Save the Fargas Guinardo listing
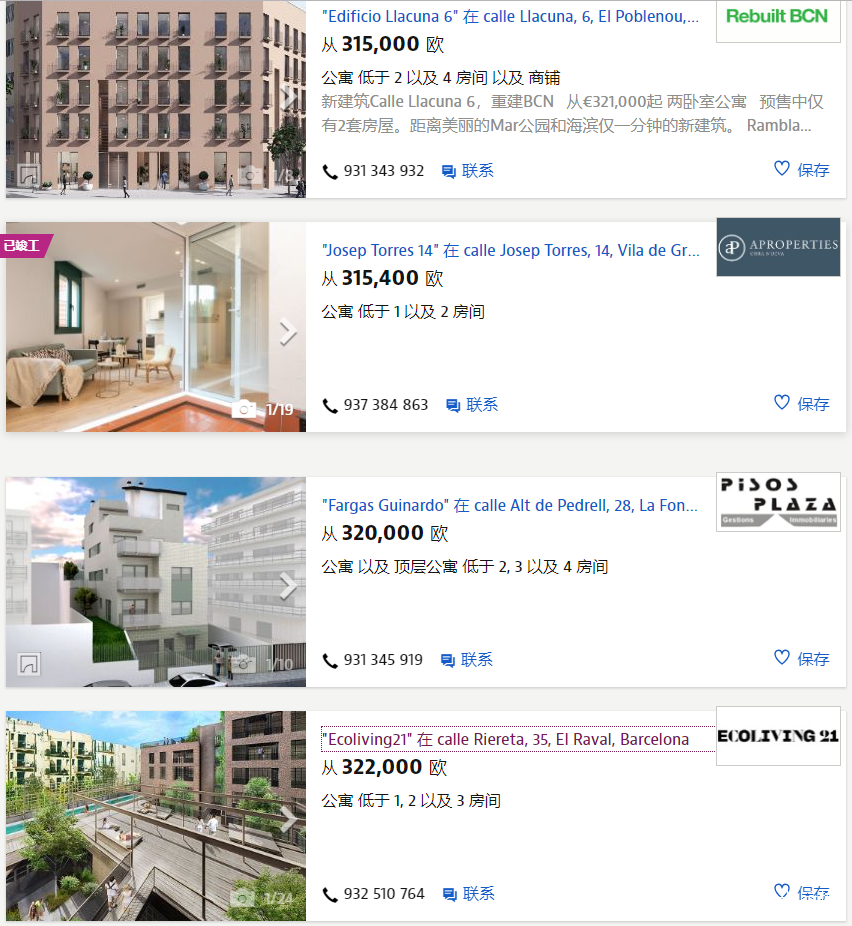This screenshot has height=926, width=852. (x=802, y=658)
